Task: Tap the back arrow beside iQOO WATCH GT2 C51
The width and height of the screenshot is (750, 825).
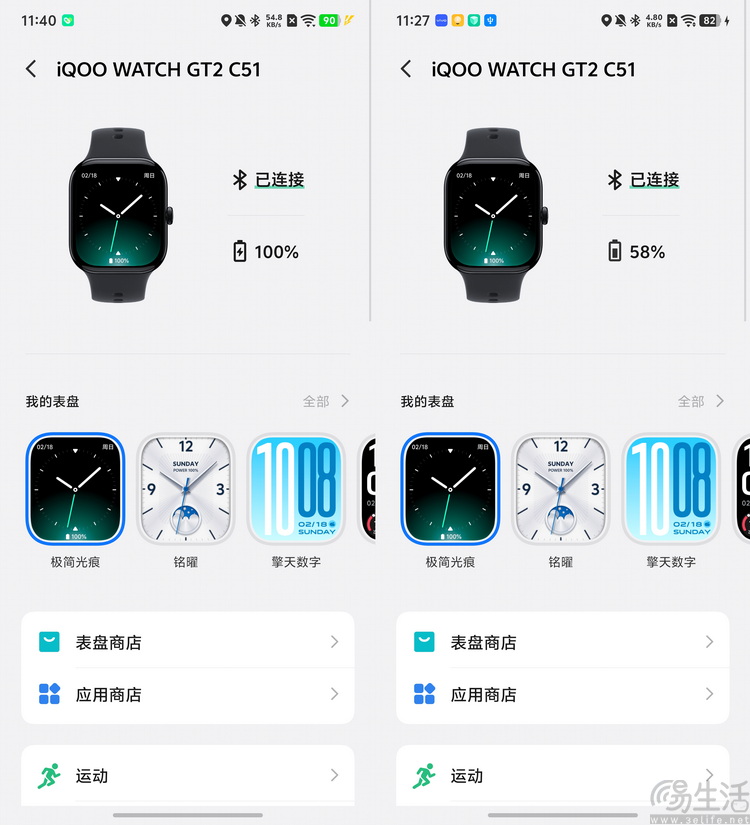Action: (31, 69)
